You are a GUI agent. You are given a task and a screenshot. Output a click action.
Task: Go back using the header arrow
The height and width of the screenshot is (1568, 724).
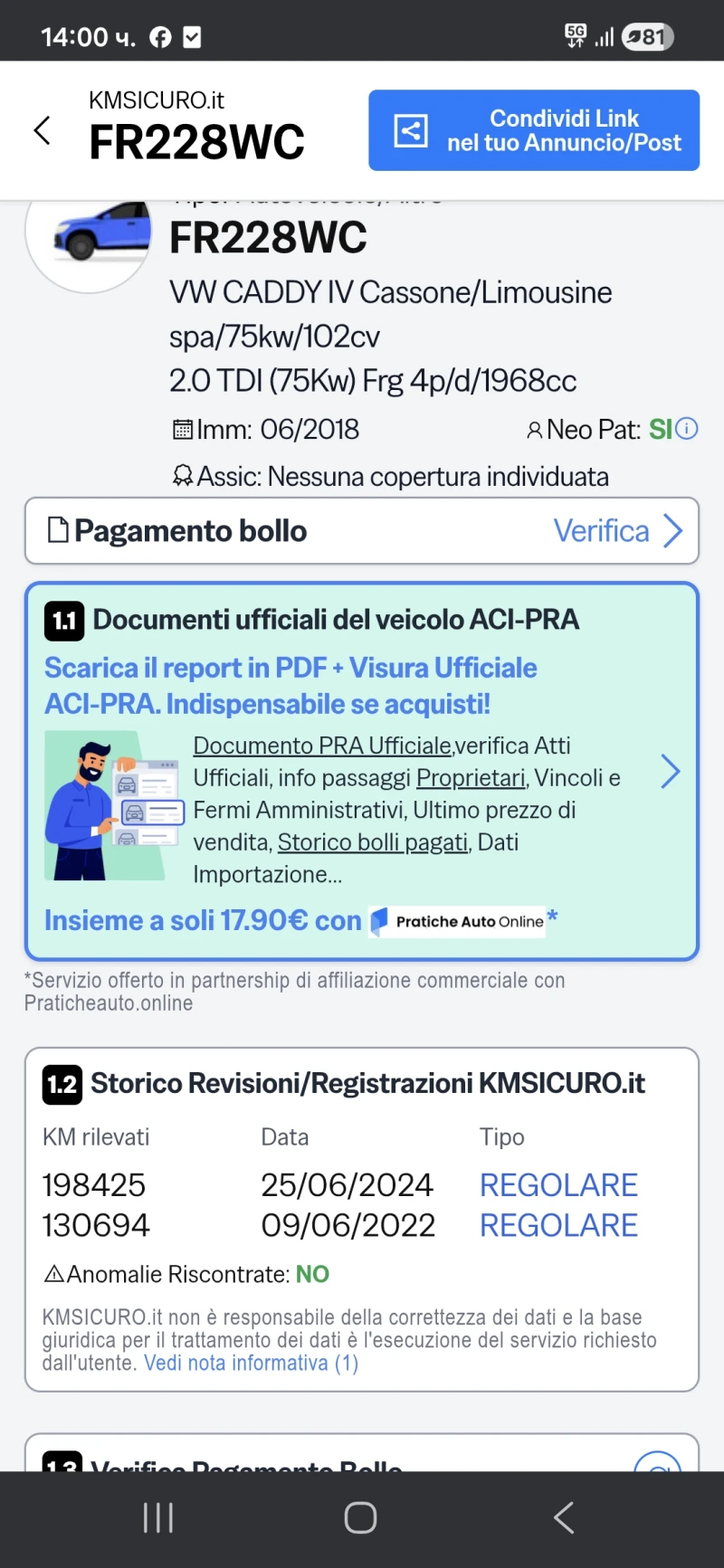42,130
